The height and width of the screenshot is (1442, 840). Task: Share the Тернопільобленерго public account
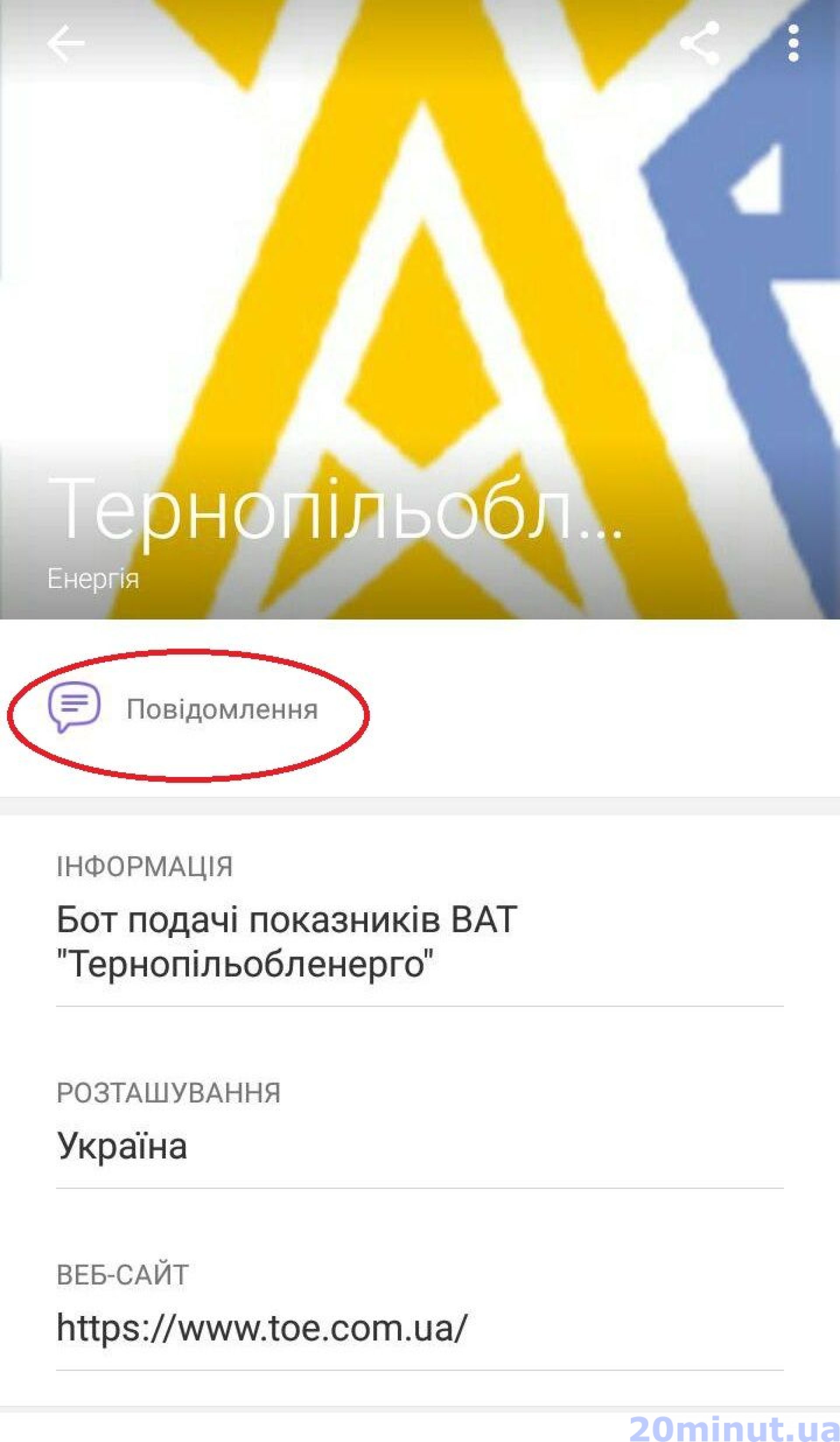pyautogui.click(x=699, y=43)
